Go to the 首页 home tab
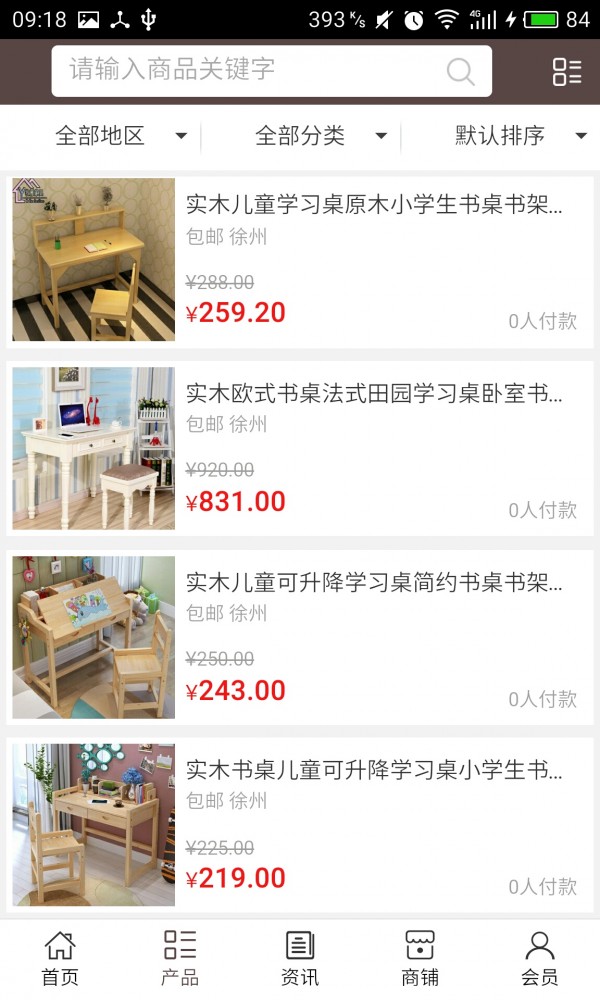The height and width of the screenshot is (1000, 600). (x=60, y=958)
